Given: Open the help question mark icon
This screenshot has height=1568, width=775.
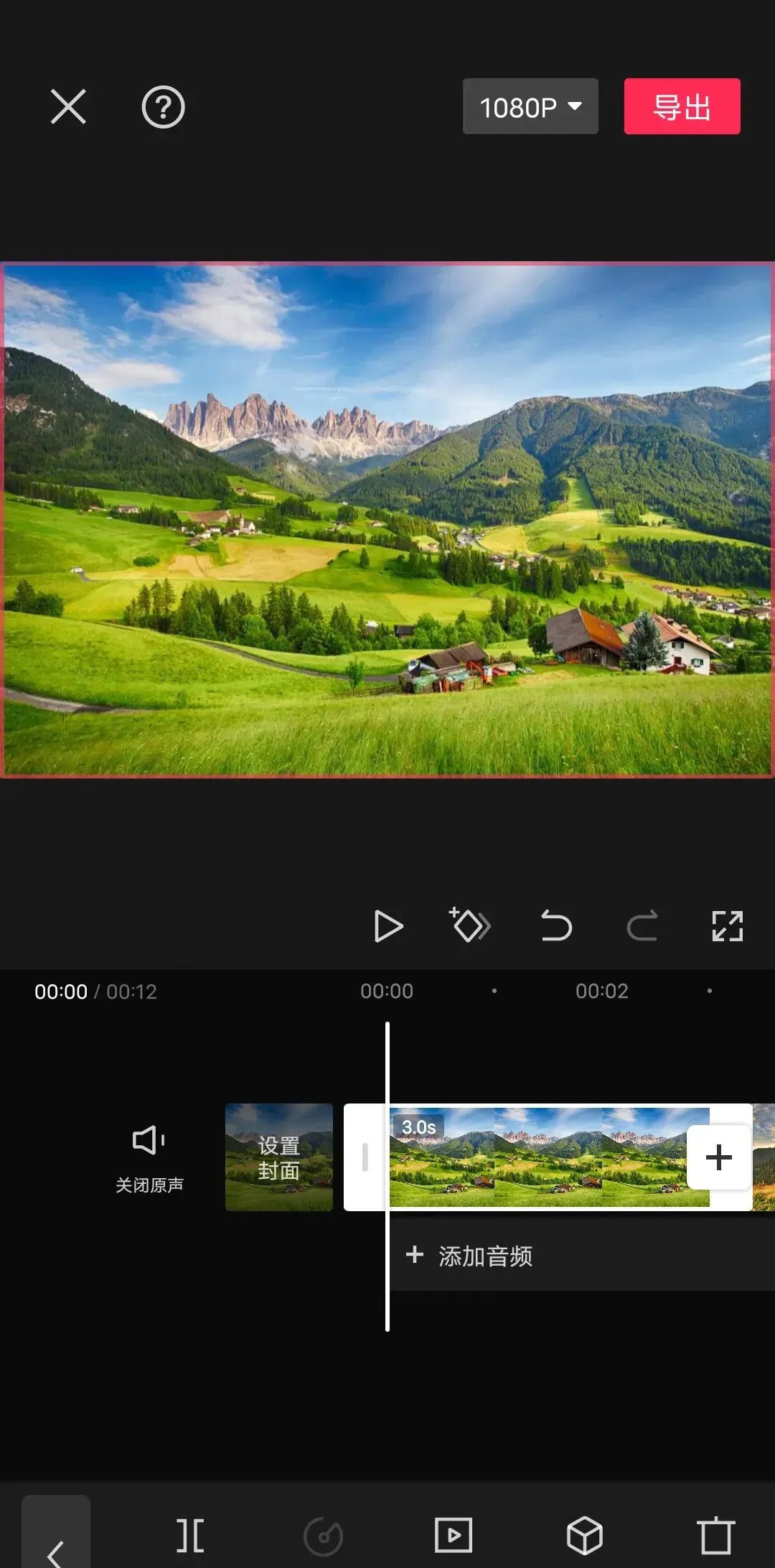Looking at the screenshot, I should coord(163,107).
